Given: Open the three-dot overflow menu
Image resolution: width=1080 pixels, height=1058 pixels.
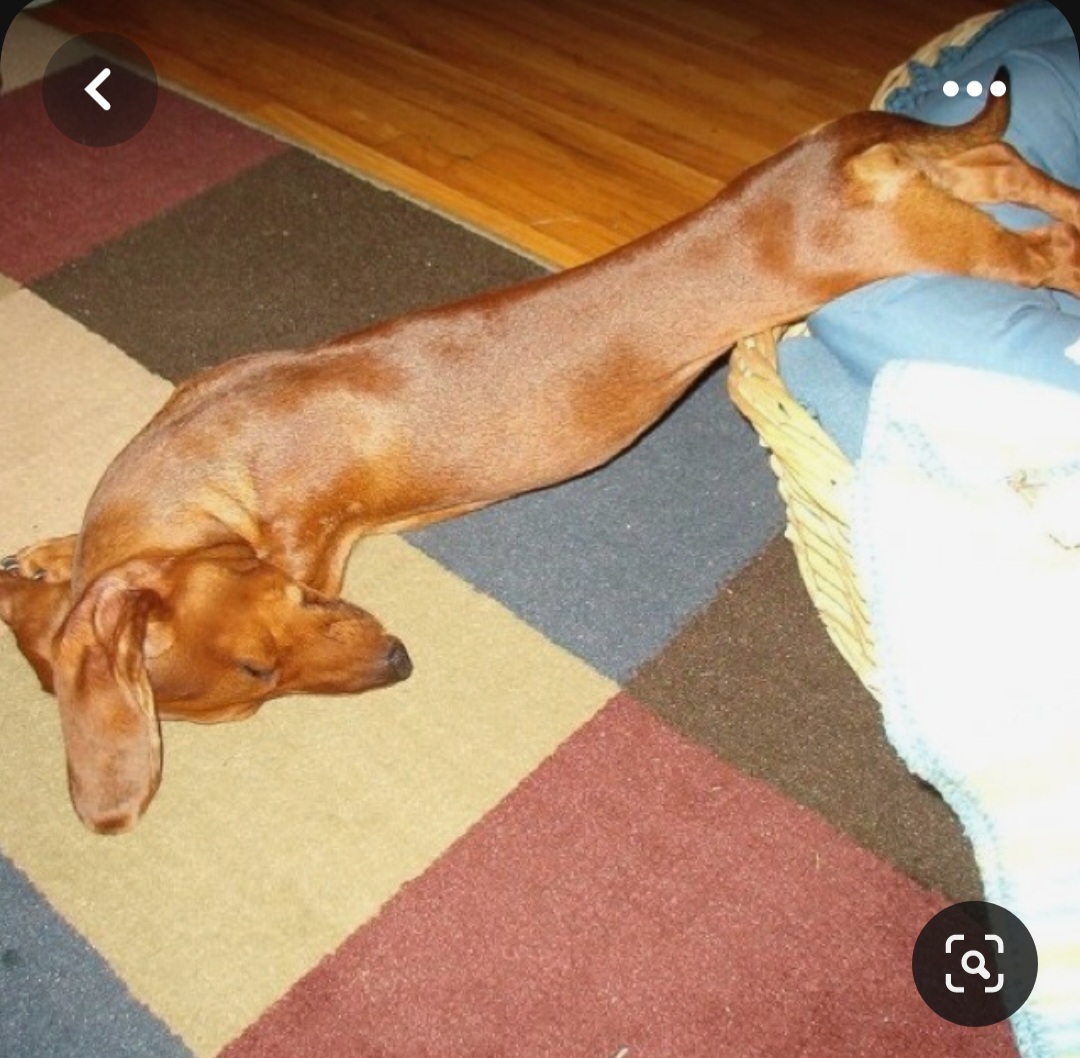Looking at the screenshot, I should click(x=974, y=89).
